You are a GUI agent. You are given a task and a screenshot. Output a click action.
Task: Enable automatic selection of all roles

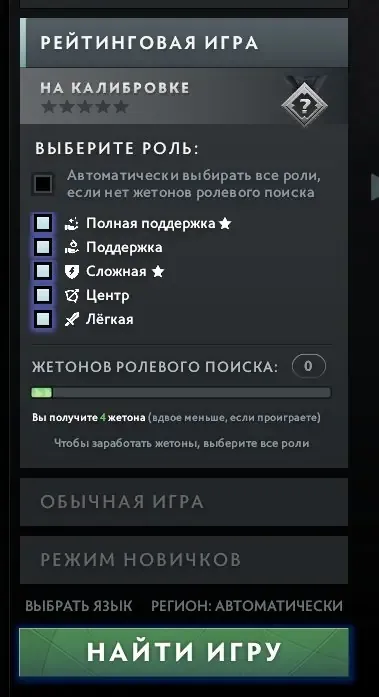(x=44, y=184)
